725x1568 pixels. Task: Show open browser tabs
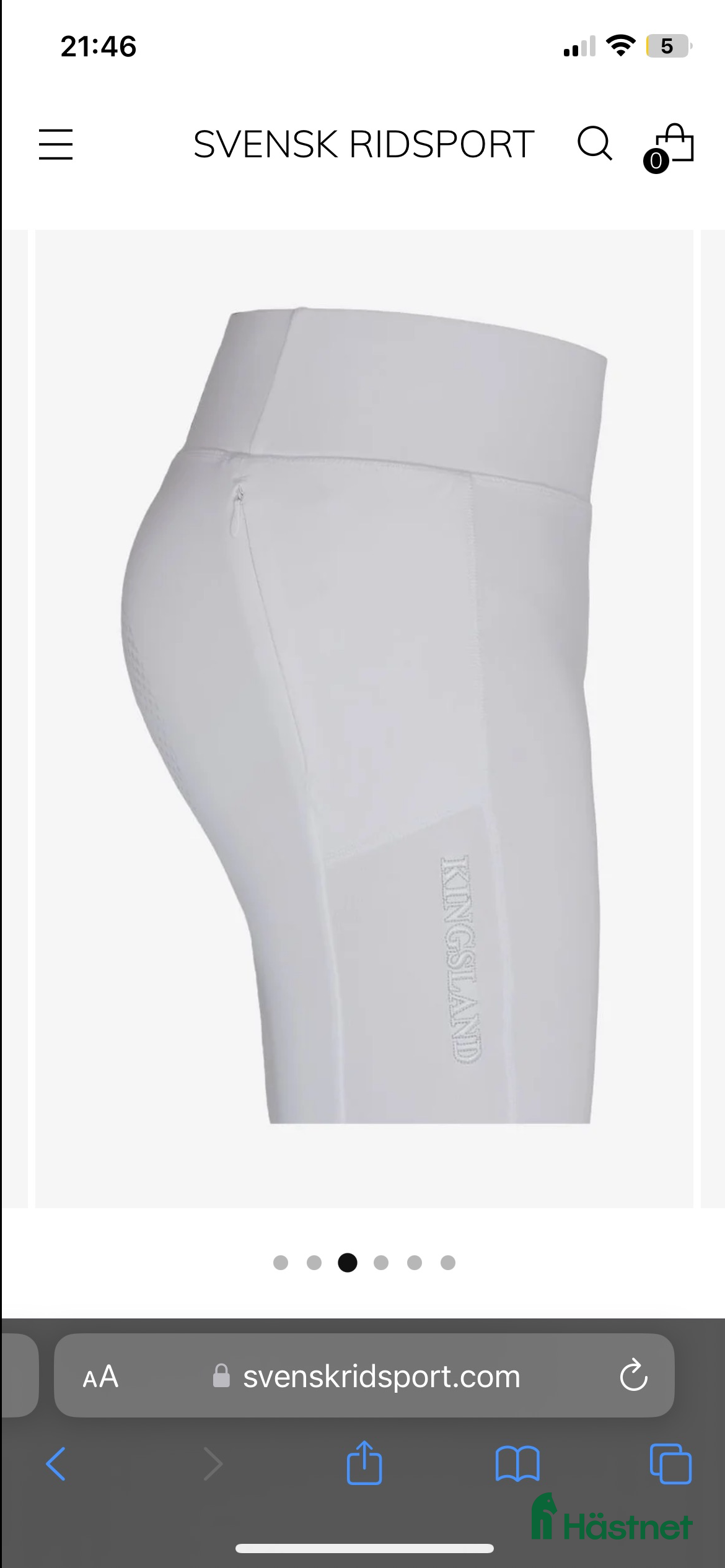point(670,1464)
